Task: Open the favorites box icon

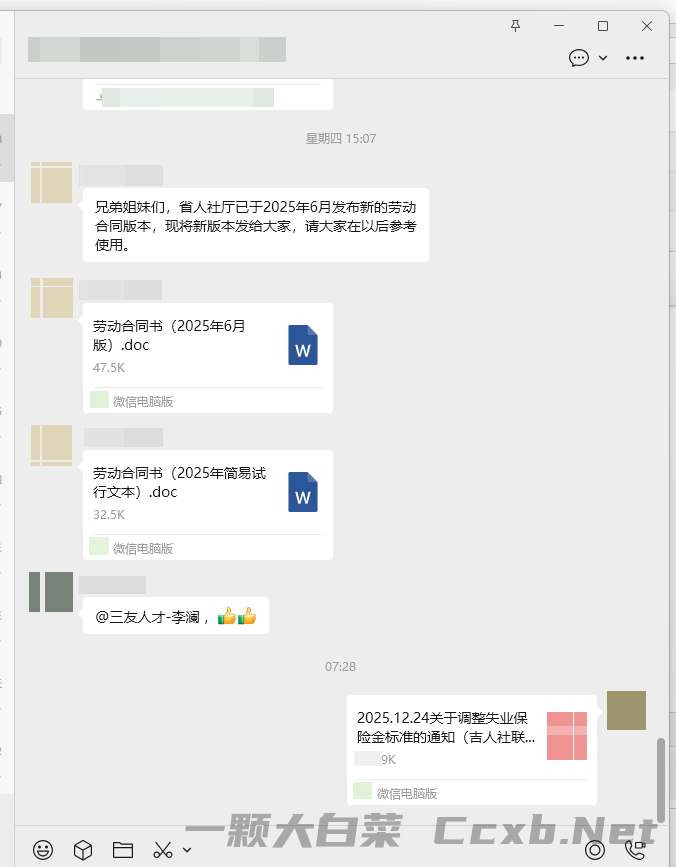Action: tap(83, 850)
